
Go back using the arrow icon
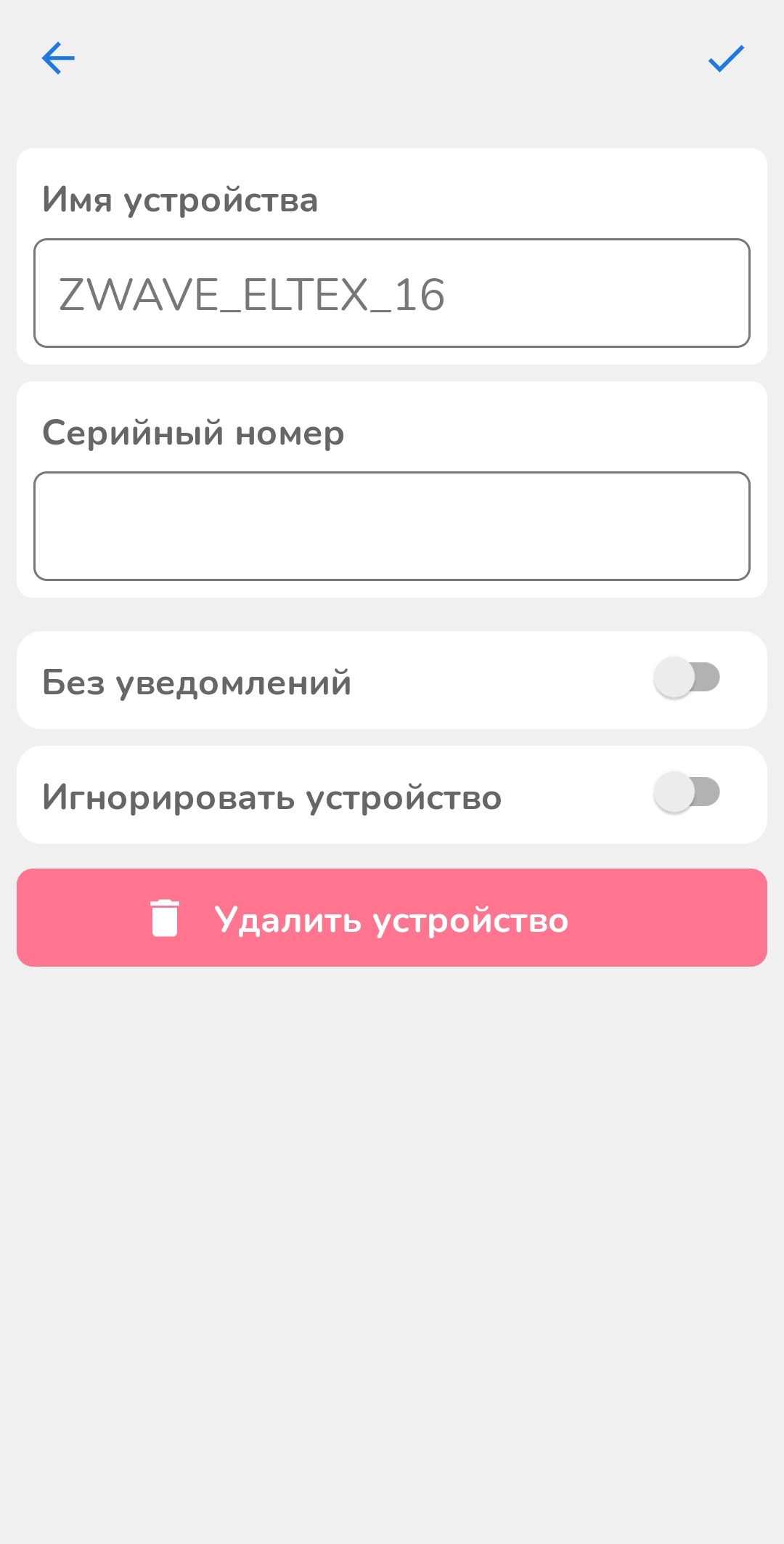pos(58,58)
